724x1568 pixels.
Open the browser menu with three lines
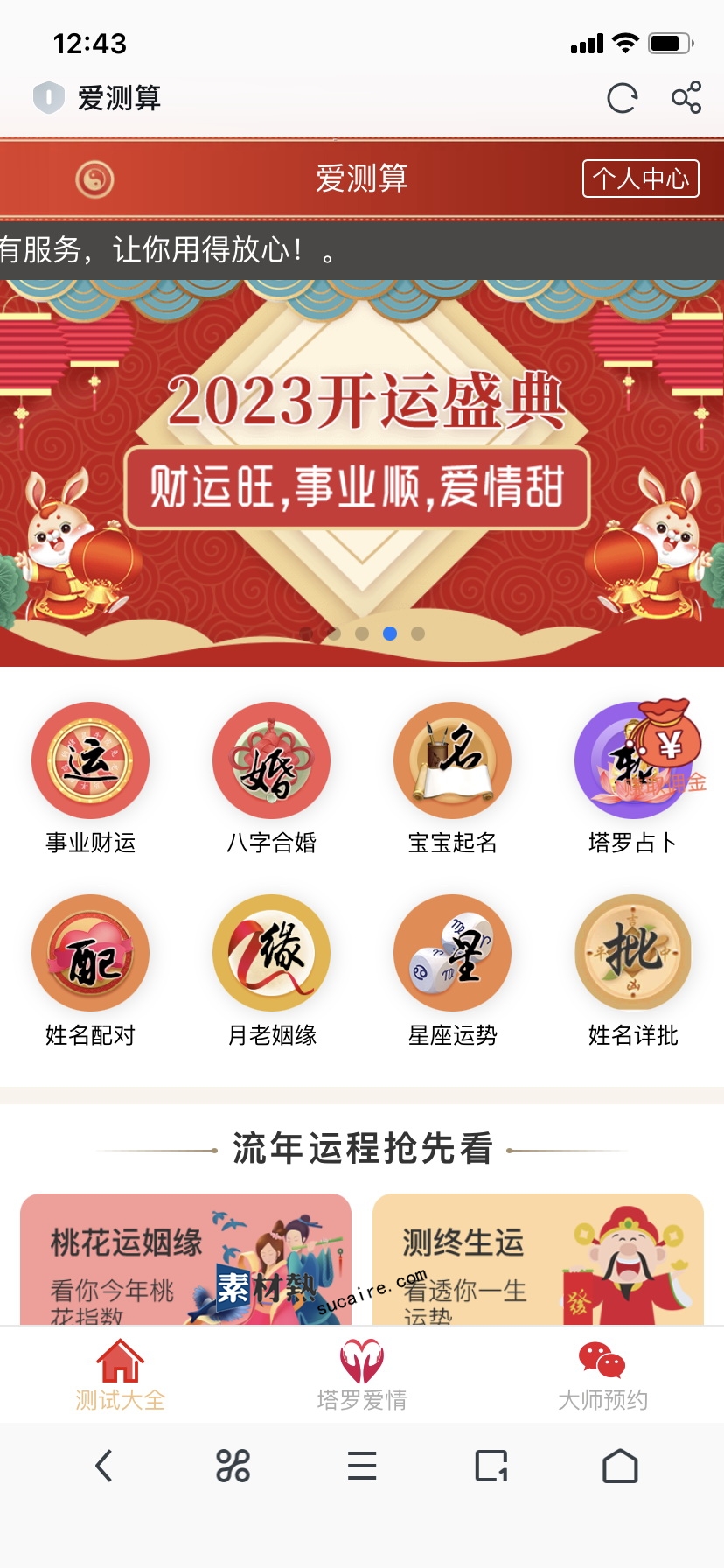pyautogui.click(x=362, y=1466)
